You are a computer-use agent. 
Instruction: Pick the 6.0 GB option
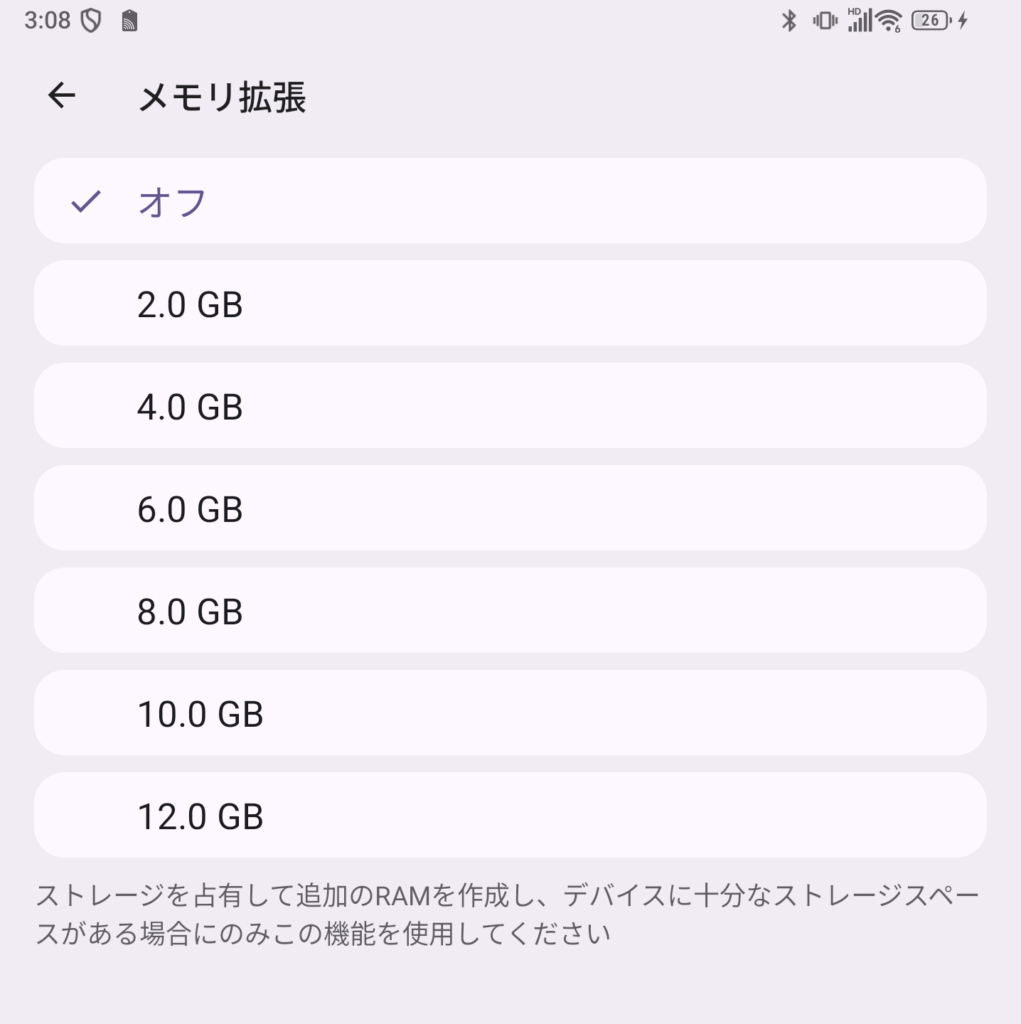click(x=510, y=508)
